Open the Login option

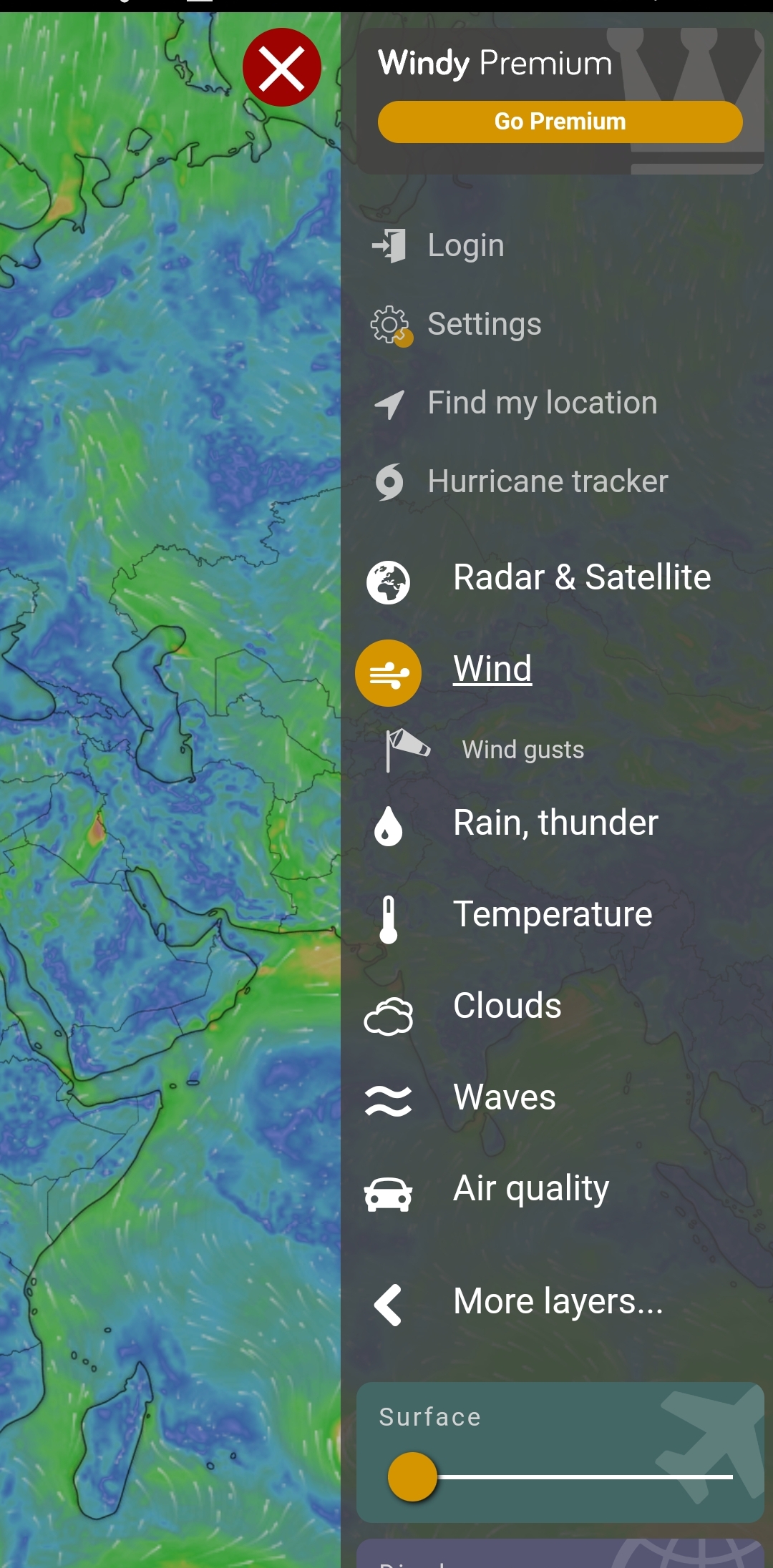click(465, 245)
